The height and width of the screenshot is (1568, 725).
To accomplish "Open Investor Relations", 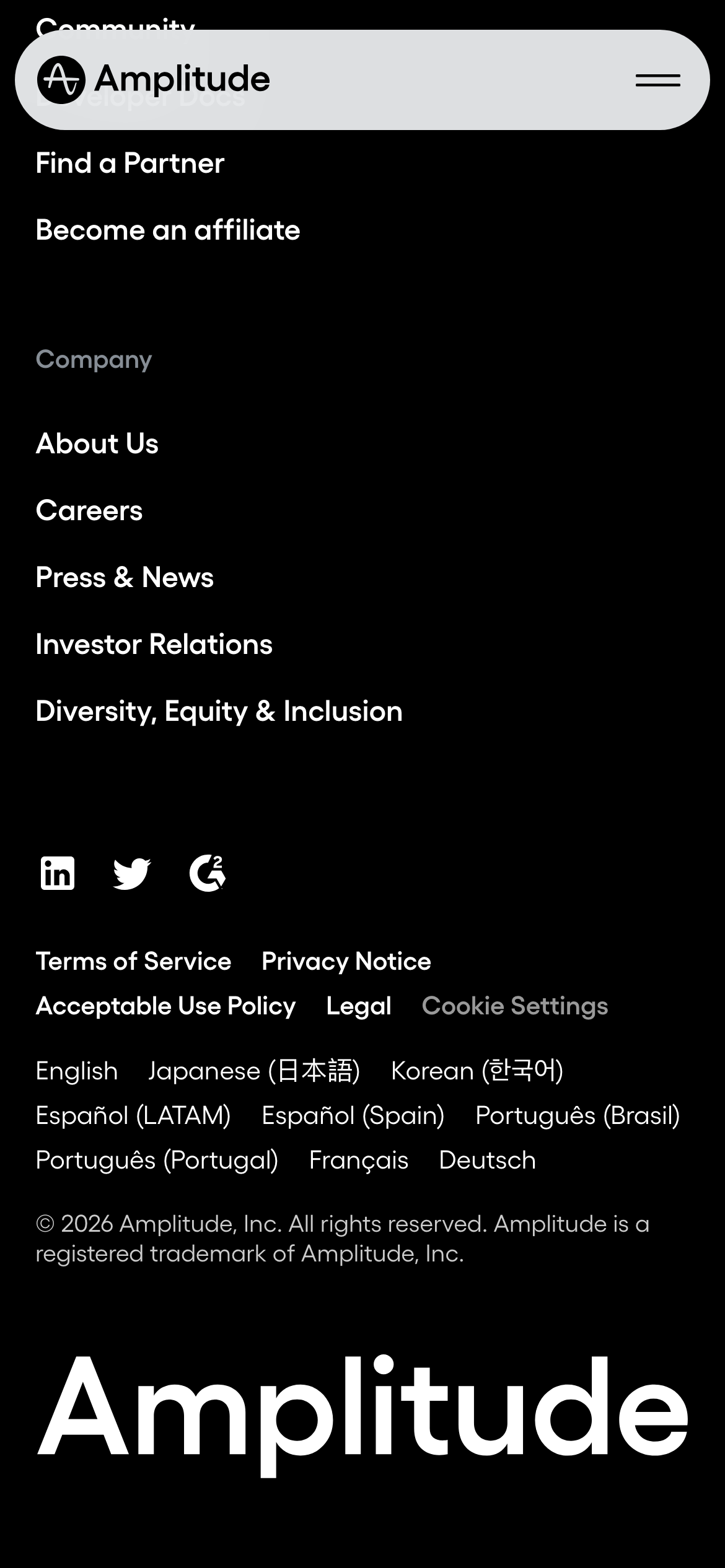I will (154, 644).
